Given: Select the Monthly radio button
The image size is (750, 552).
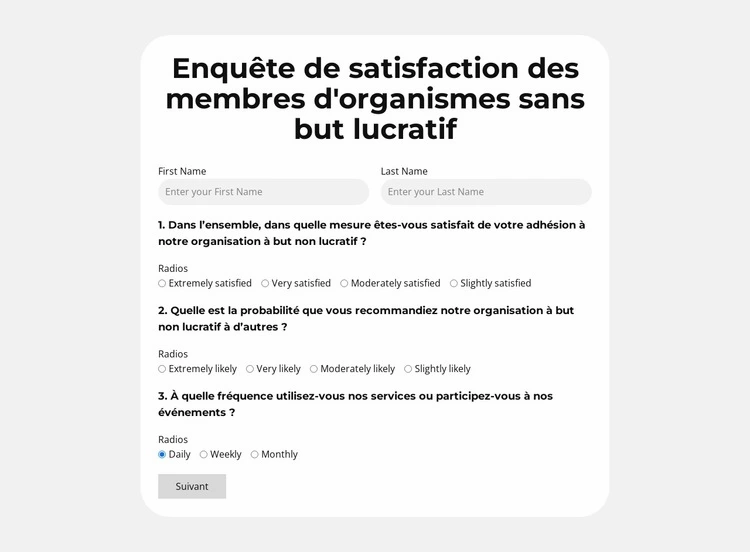Looking at the screenshot, I should click(255, 454).
